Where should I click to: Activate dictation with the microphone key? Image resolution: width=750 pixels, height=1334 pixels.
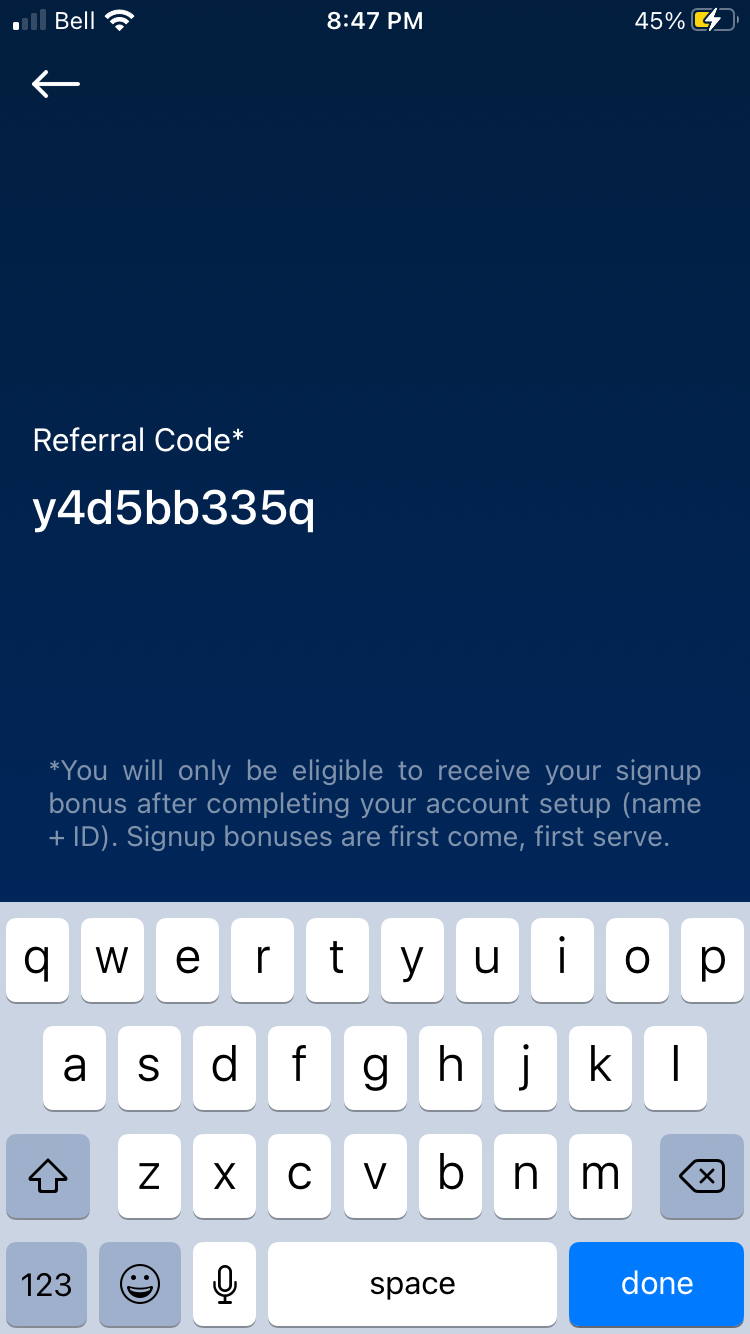[225, 1284]
